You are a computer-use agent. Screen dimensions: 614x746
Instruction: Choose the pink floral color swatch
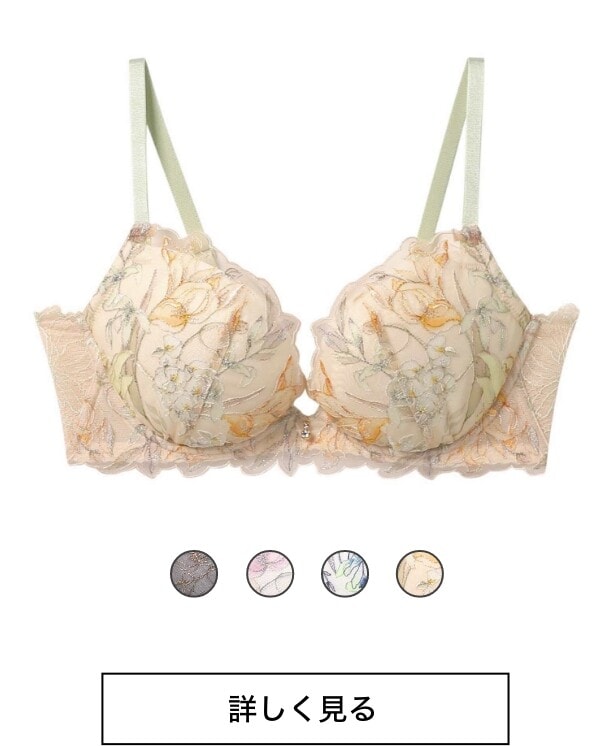tap(270, 574)
